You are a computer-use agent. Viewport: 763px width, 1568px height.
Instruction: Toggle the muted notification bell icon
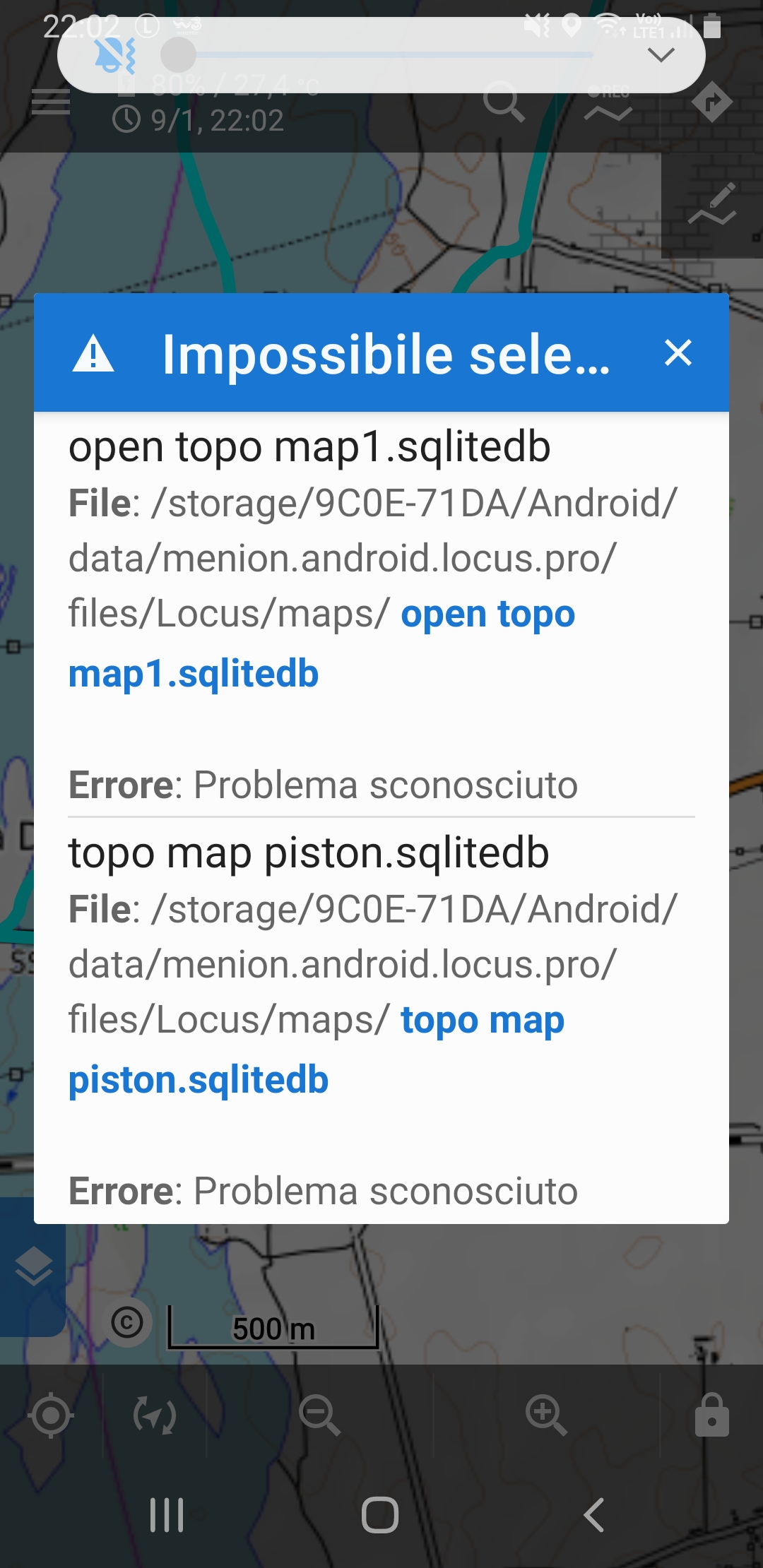pyautogui.click(x=115, y=55)
